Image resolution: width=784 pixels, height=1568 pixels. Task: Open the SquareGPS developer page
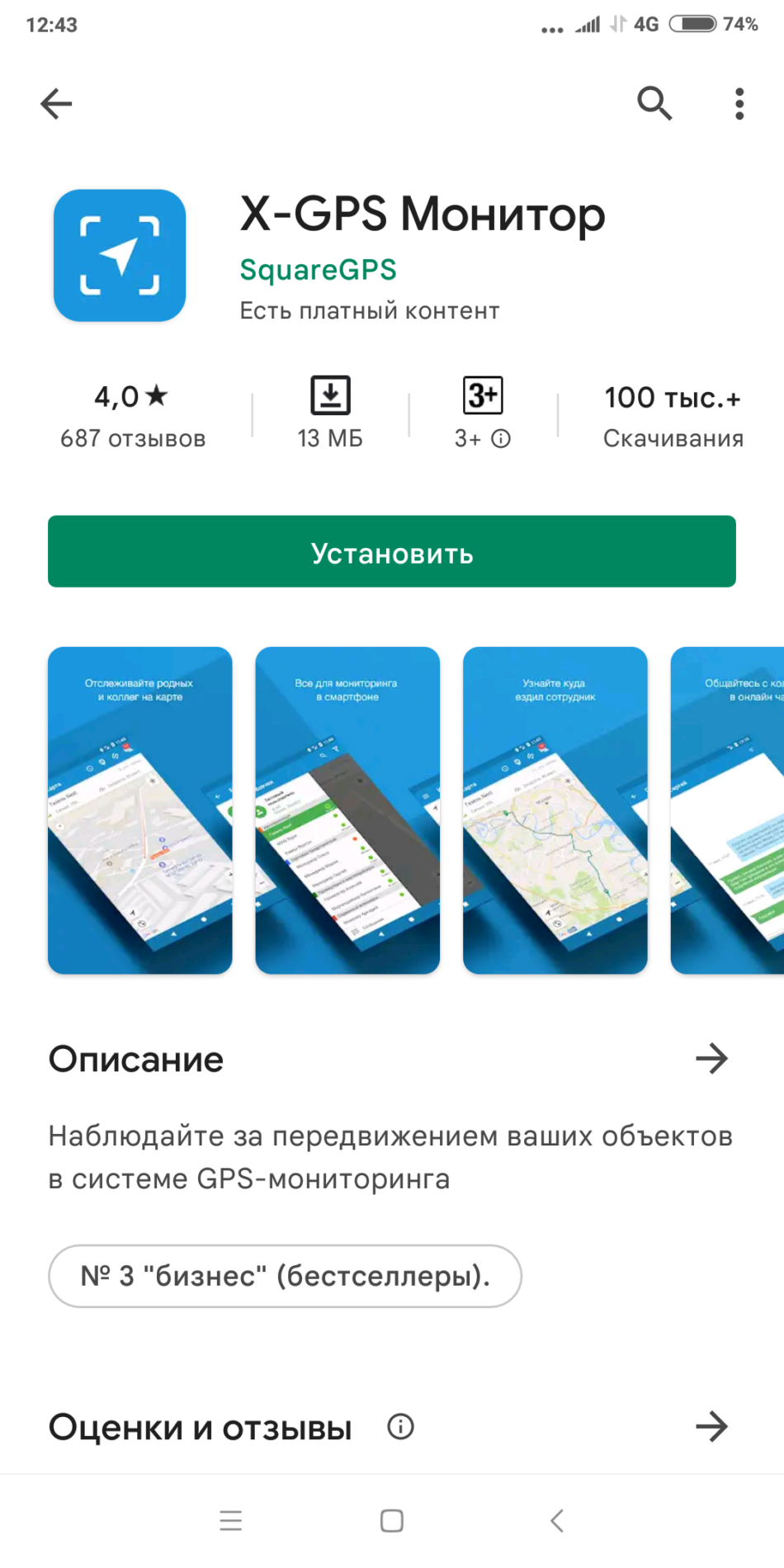(318, 270)
